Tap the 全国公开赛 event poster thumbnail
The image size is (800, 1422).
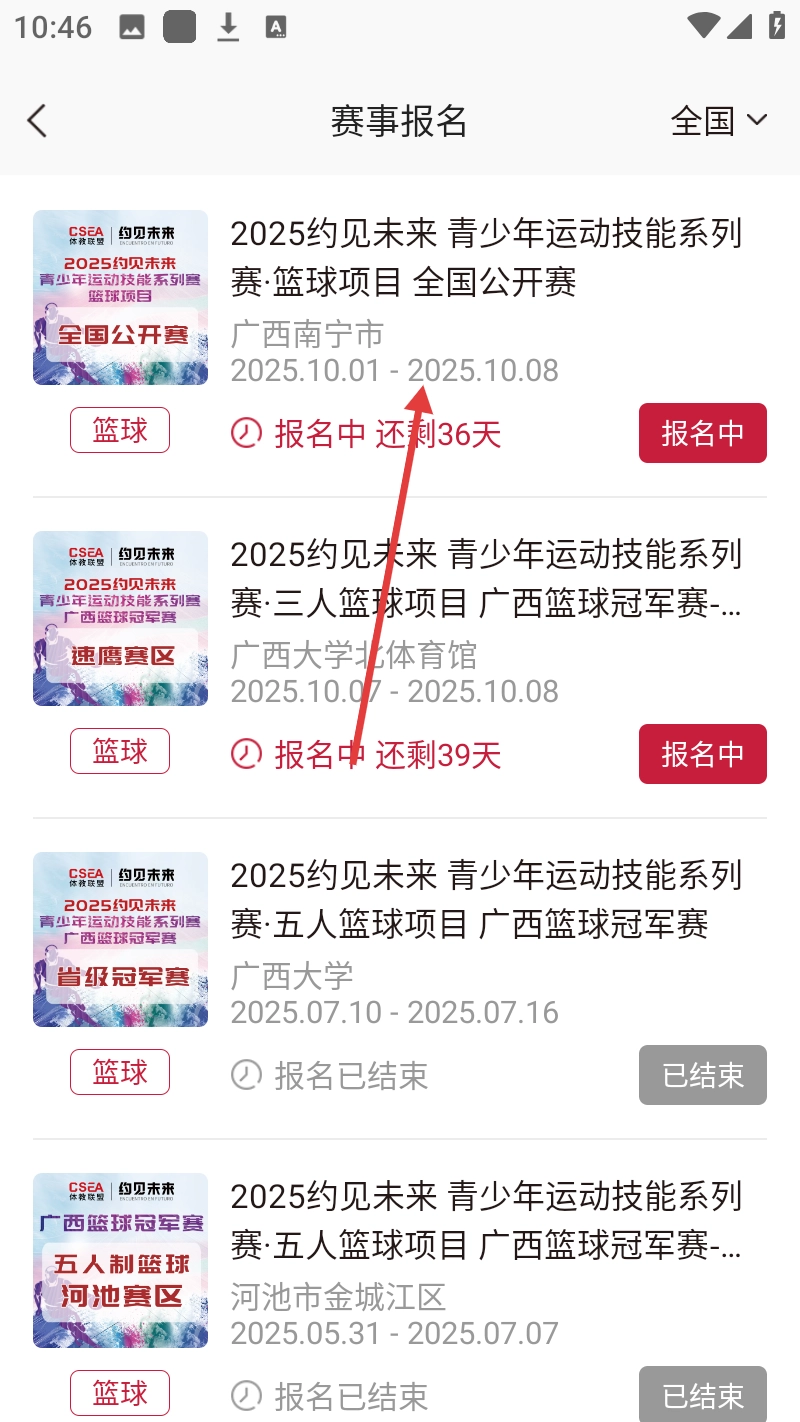click(120, 298)
